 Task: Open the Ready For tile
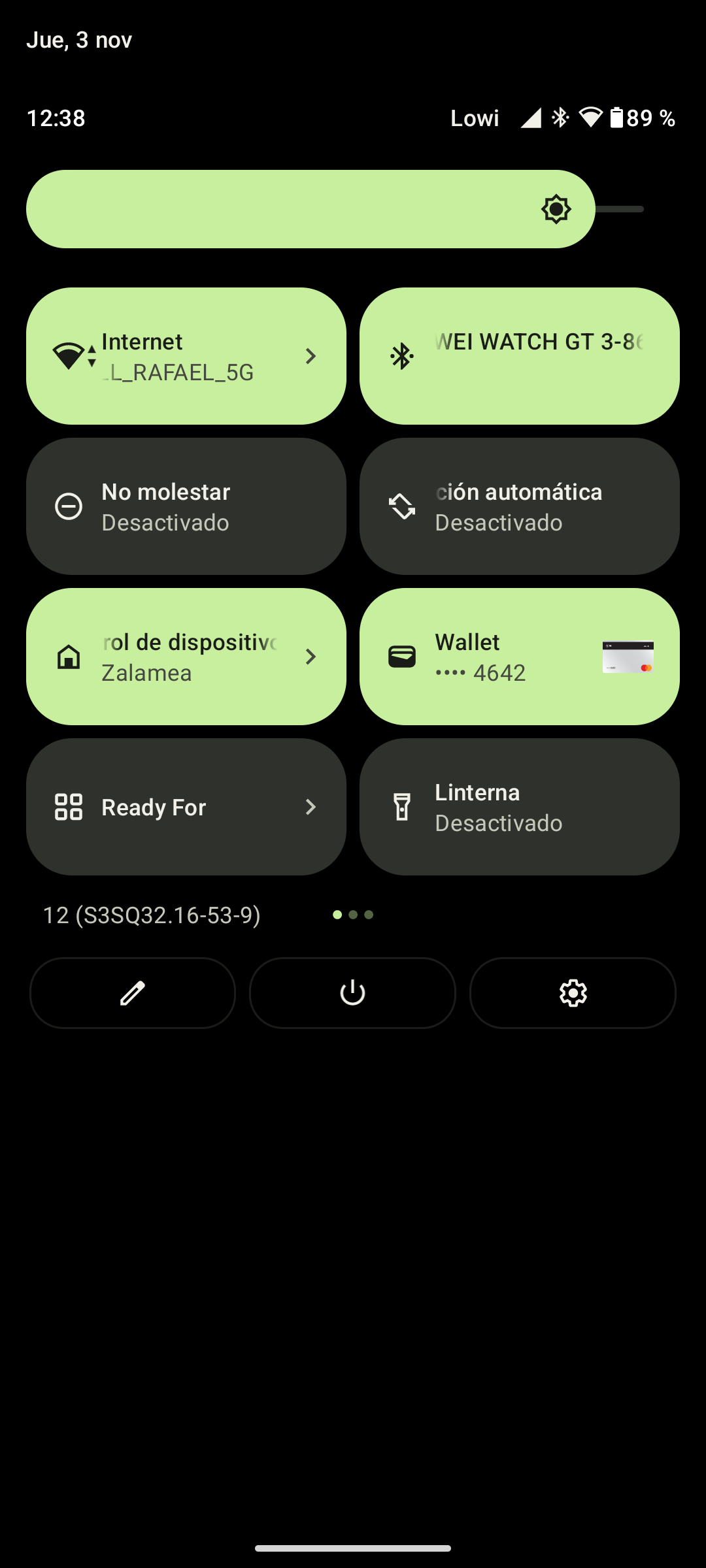click(x=186, y=807)
